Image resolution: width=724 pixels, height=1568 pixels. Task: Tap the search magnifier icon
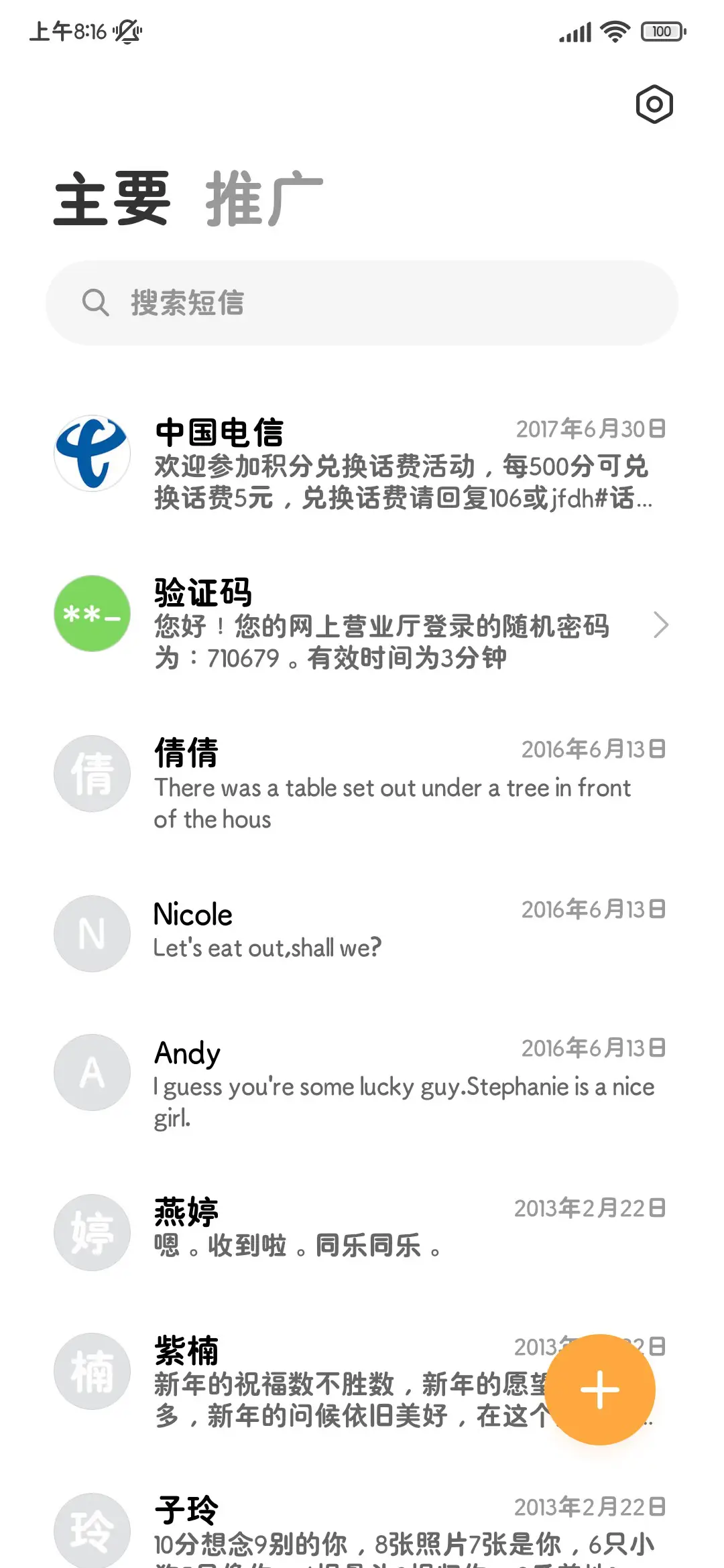coord(96,302)
